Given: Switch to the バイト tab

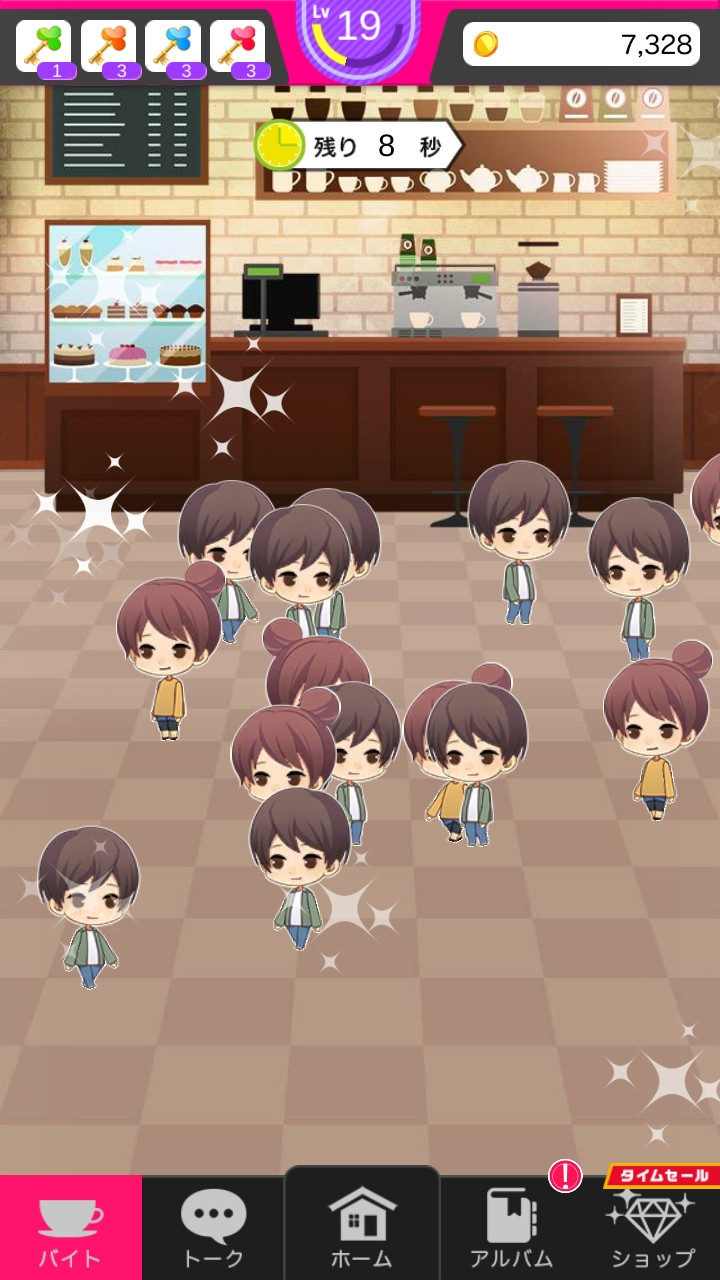Looking at the screenshot, I should pyautogui.click(x=70, y=1230).
